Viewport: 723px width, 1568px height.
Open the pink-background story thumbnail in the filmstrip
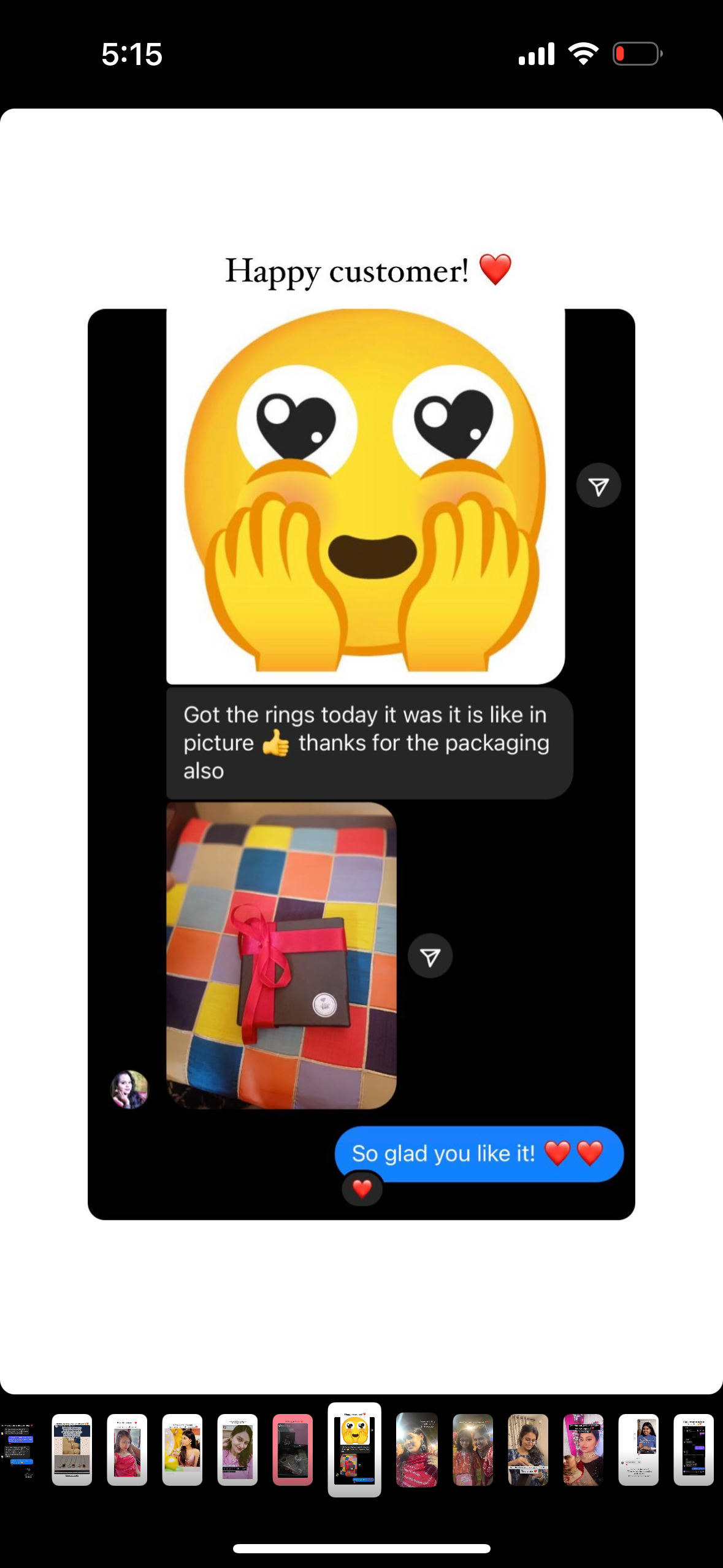tap(293, 1450)
